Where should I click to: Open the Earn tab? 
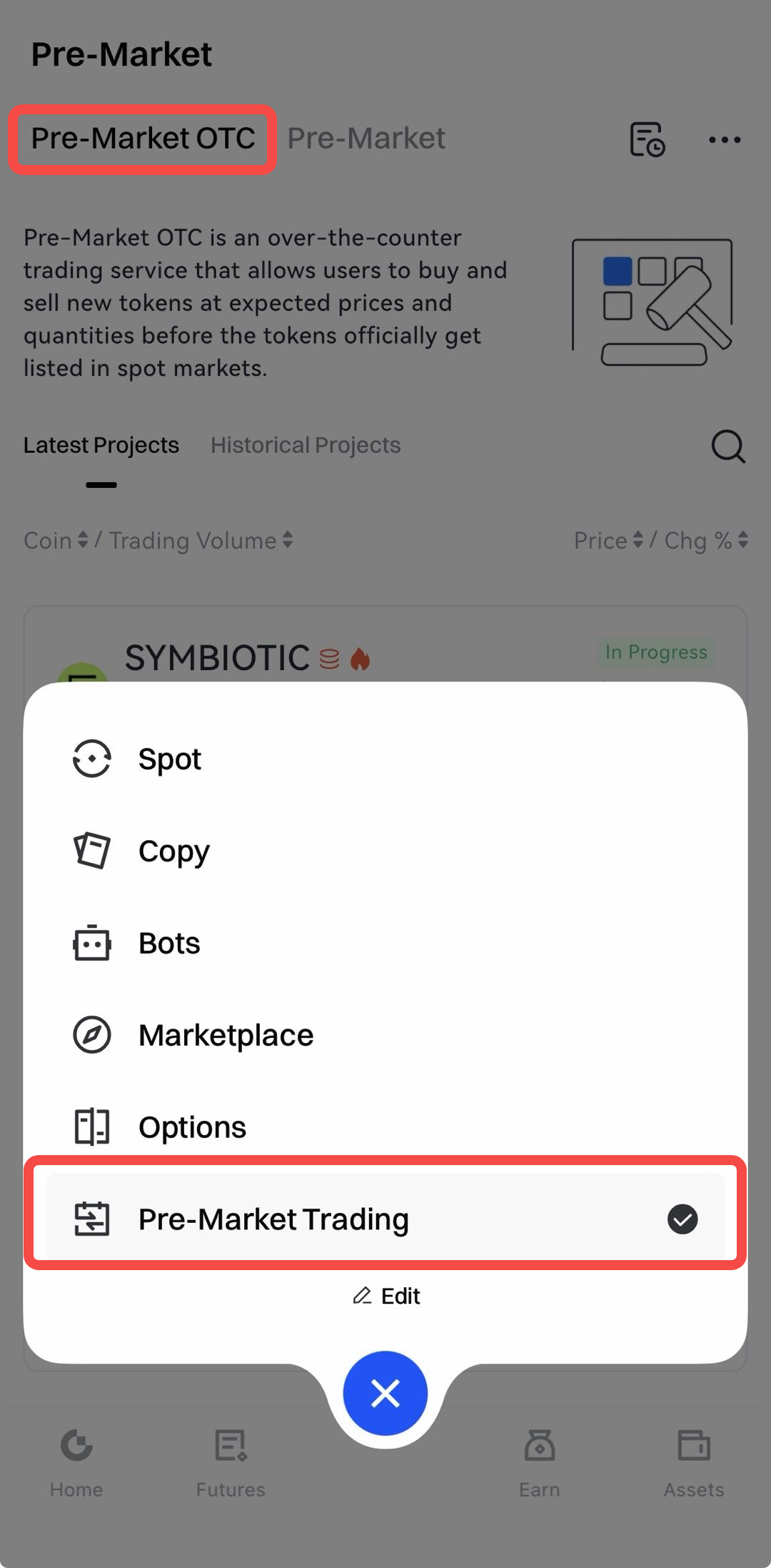[540, 1462]
